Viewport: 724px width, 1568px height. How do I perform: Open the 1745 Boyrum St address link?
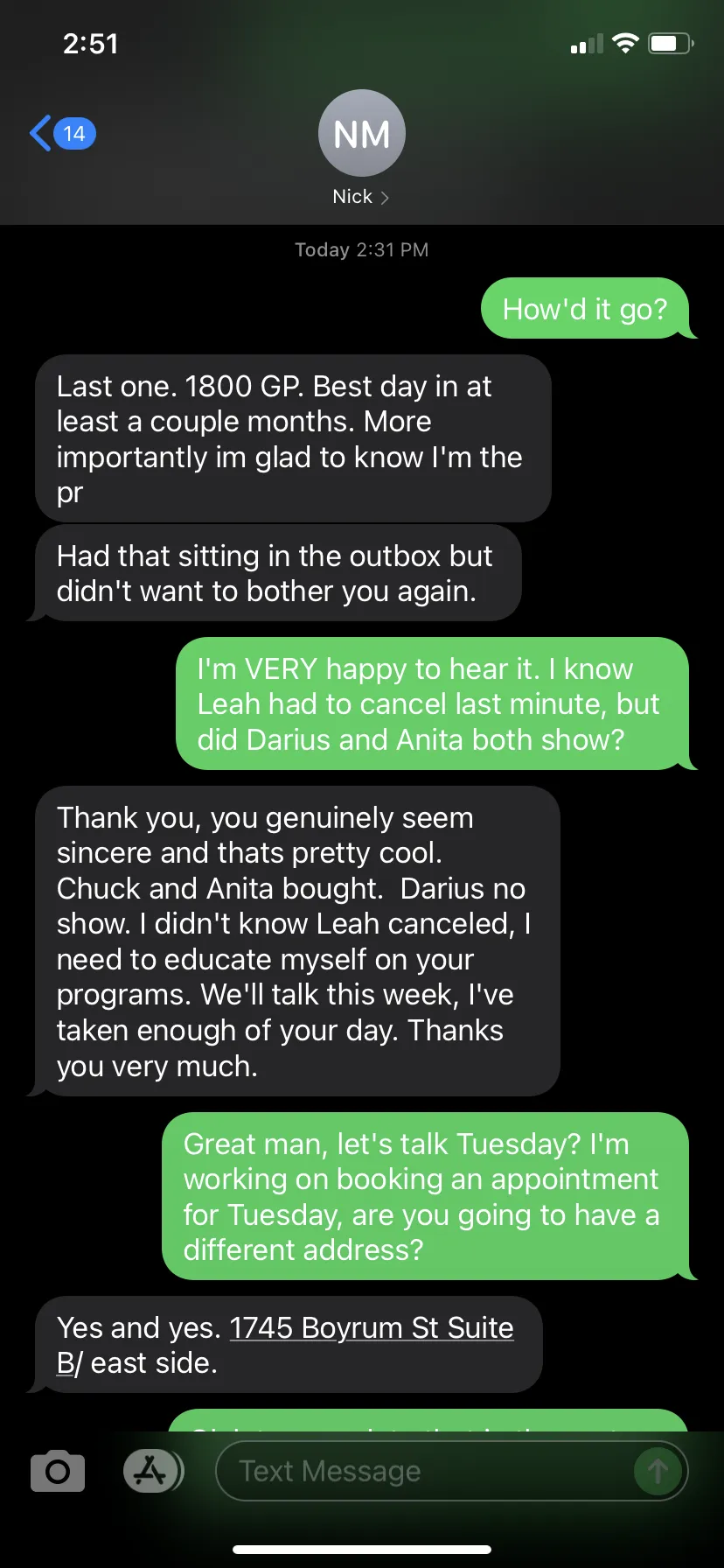pyautogui.click(x=371, y=1327)
